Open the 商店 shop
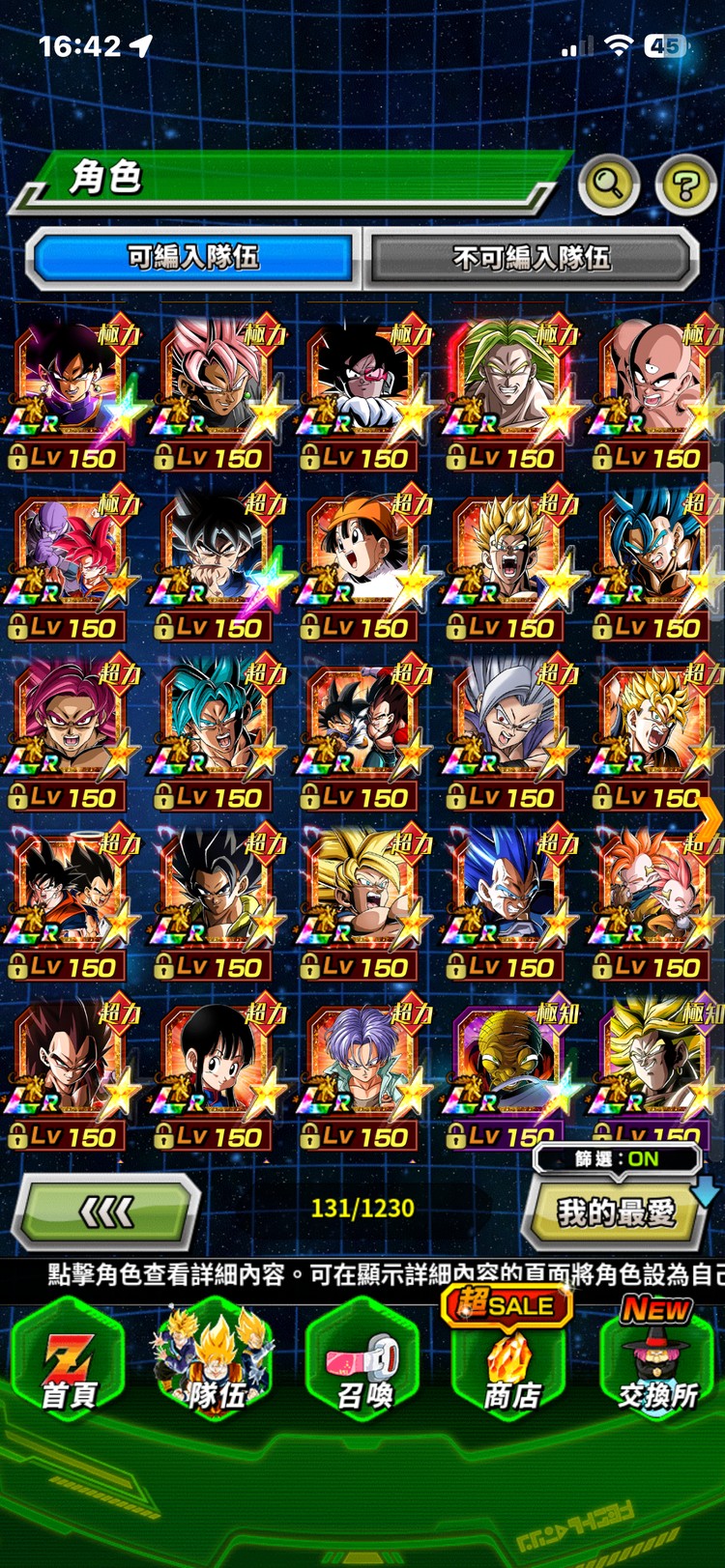Image resolution: width=725 pixels, height=1568 pixels. coord(510,1359)
